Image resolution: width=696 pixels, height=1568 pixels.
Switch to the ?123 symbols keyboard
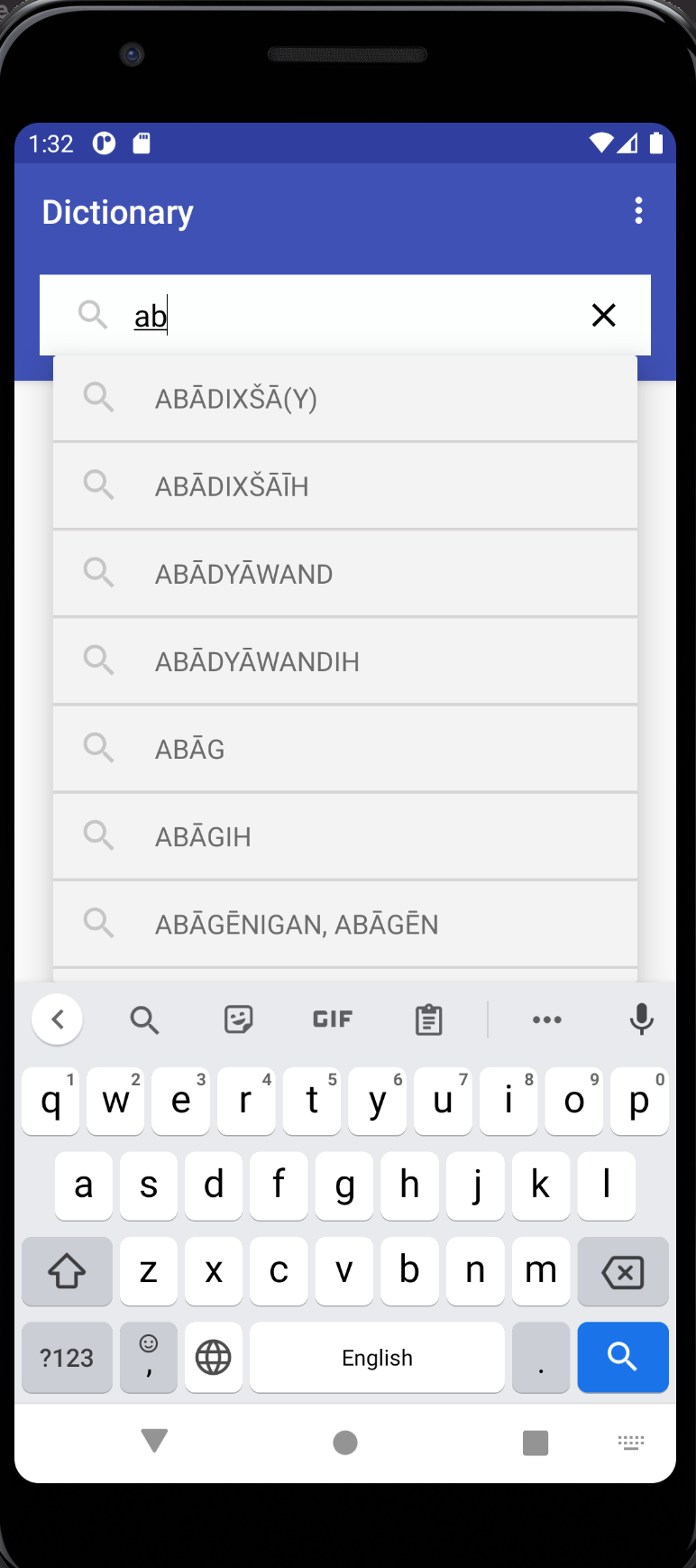[x=67, y=1357]
